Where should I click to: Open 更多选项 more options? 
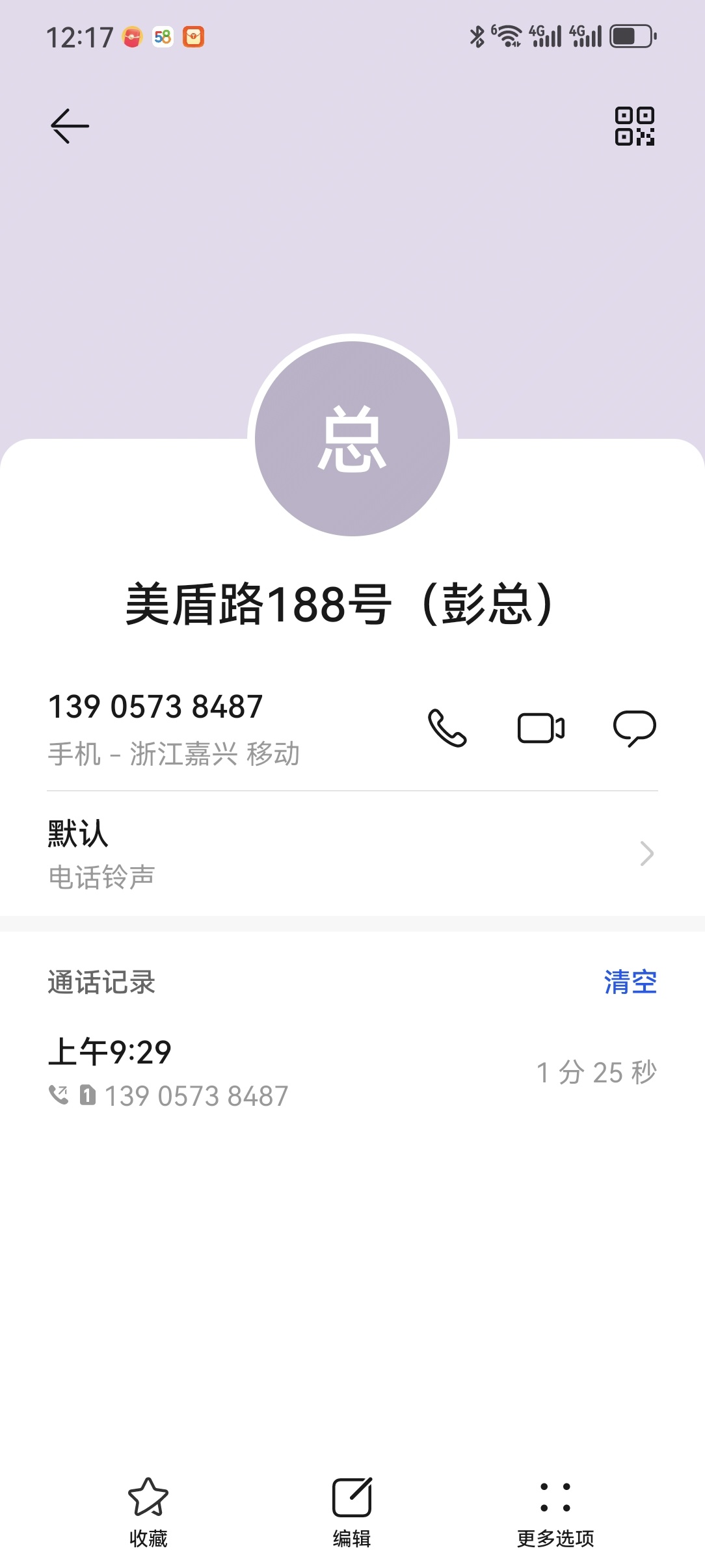[555, 1512]
